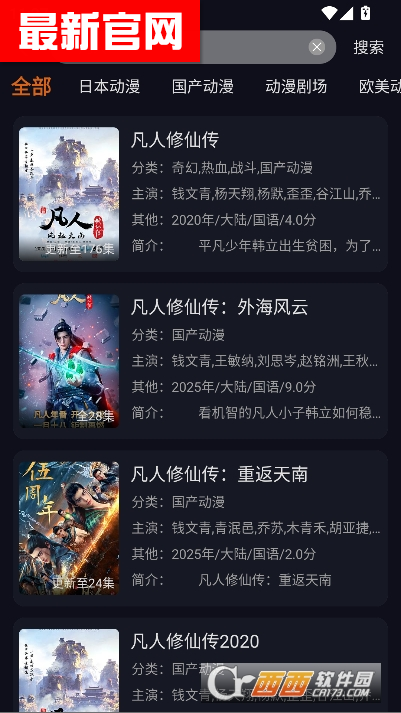Switch to the 日本动漫 tab
The image size is (401, 713).
[x=109, y=86]
